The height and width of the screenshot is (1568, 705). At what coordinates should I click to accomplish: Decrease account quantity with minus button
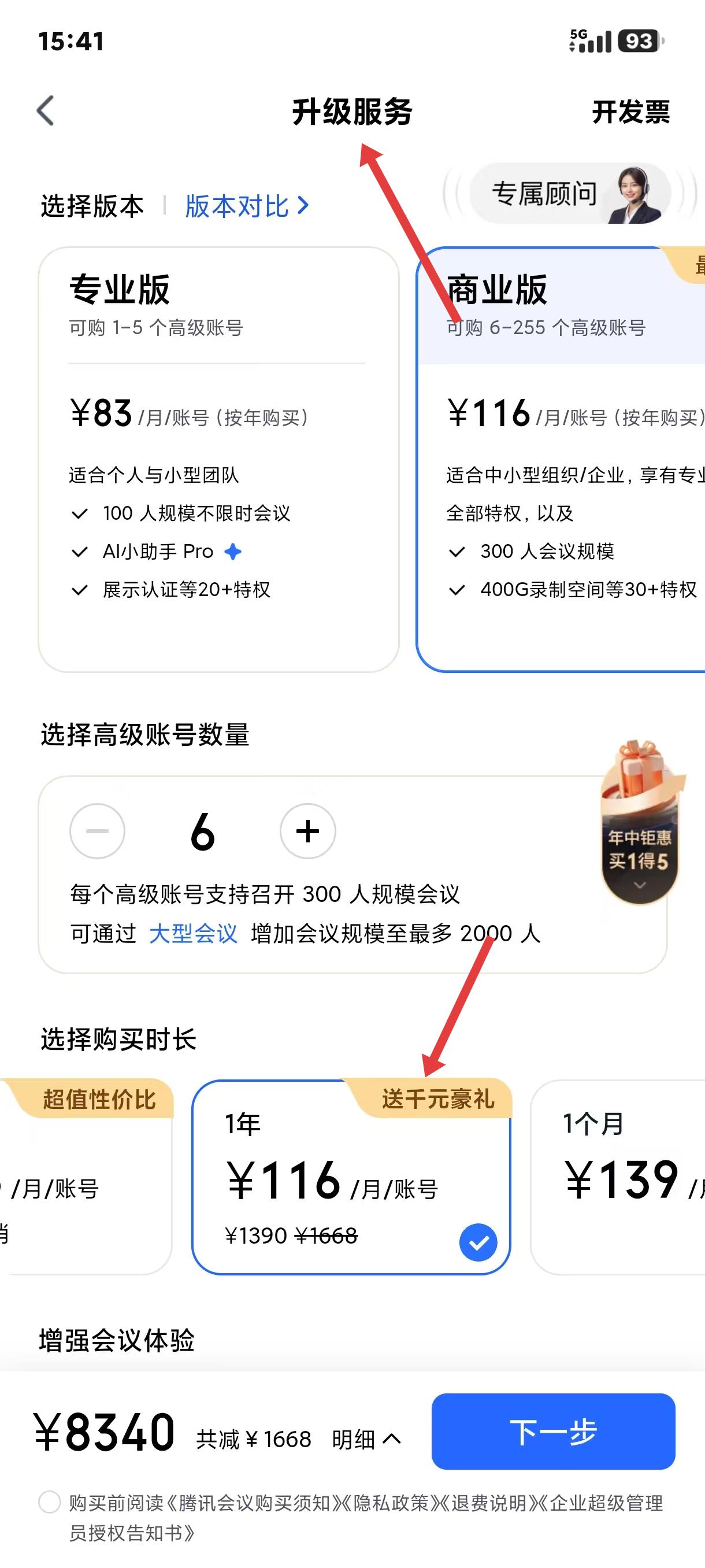(x=97, y=831)
